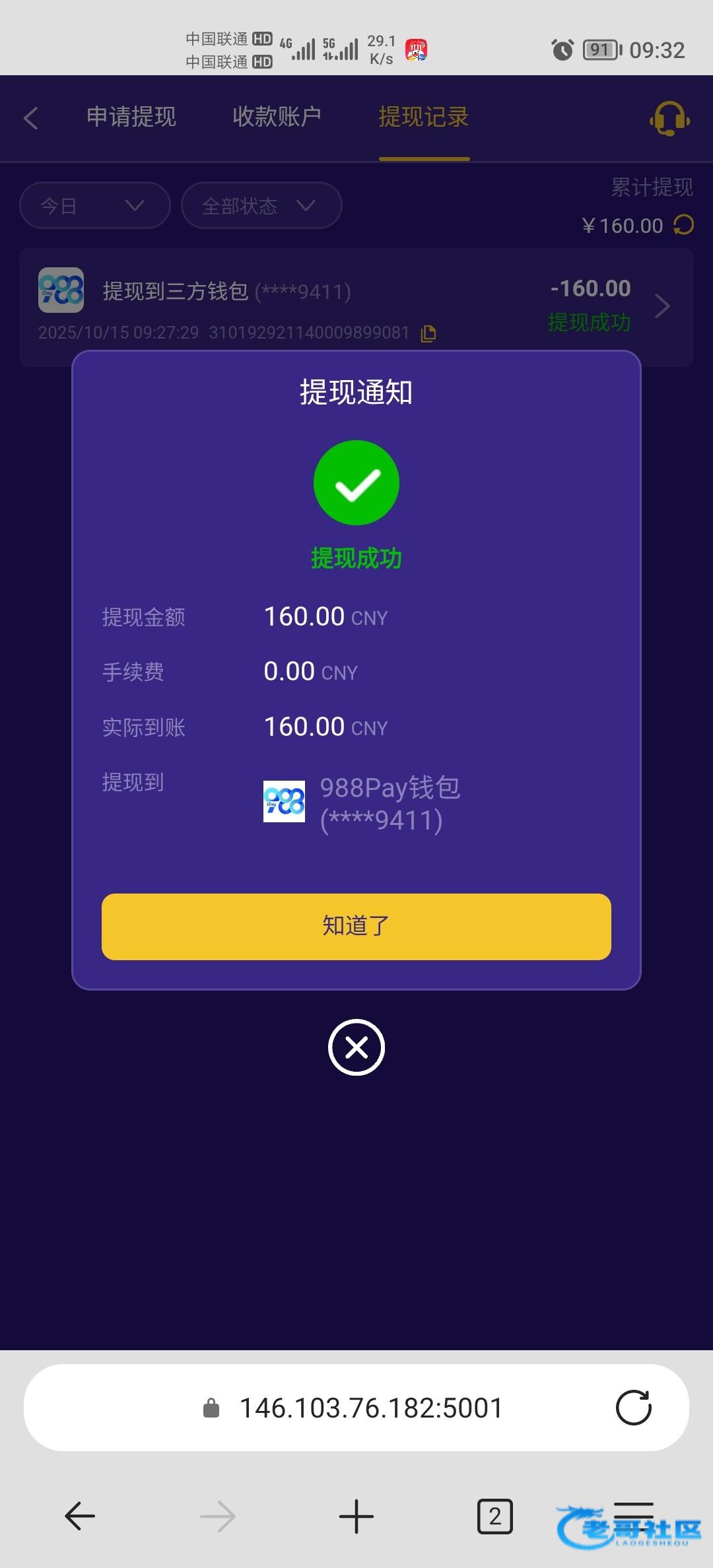Copy the withdrawal order number
This screenshot has height=1568, width=713.
click(x=428, y=333)
